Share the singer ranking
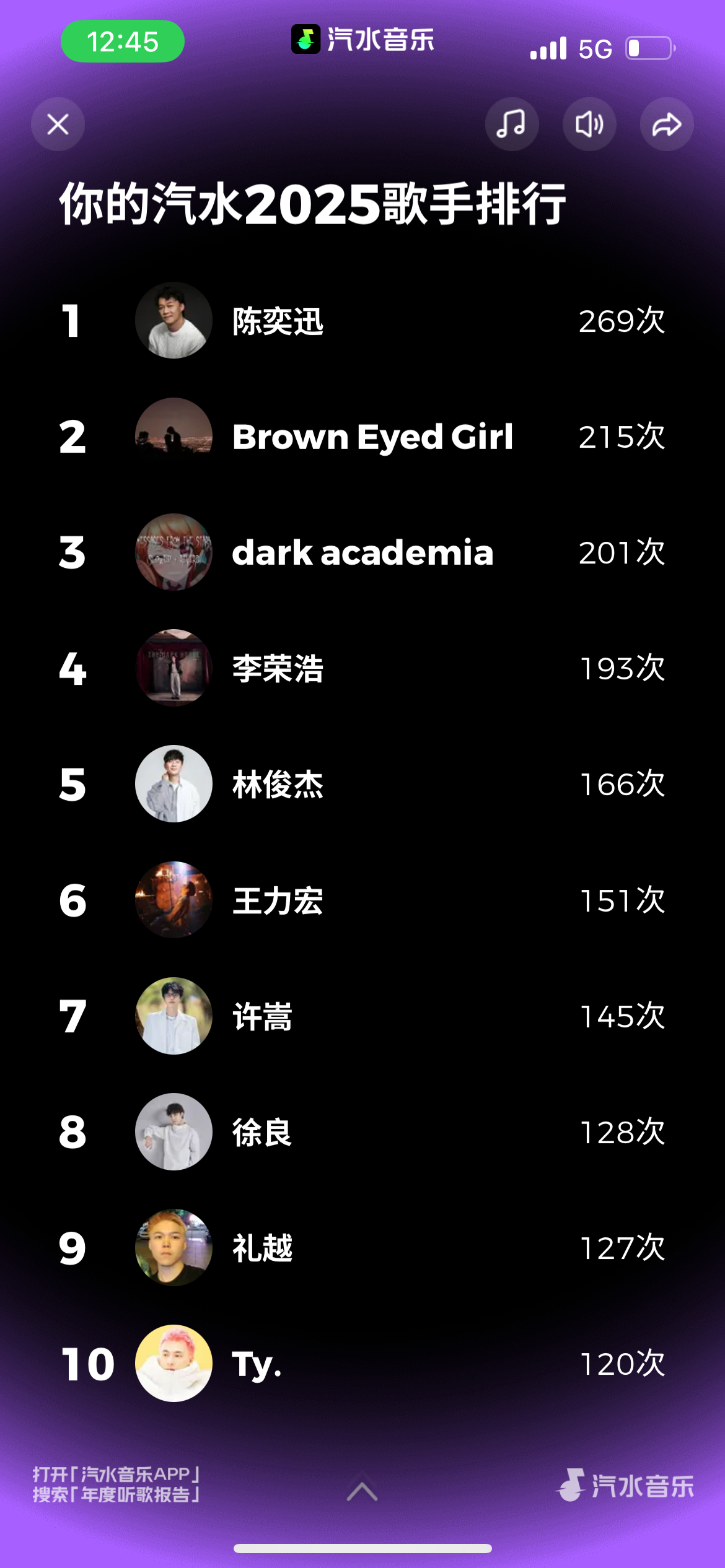The image size is (725, 1568). tap(666, 124)
